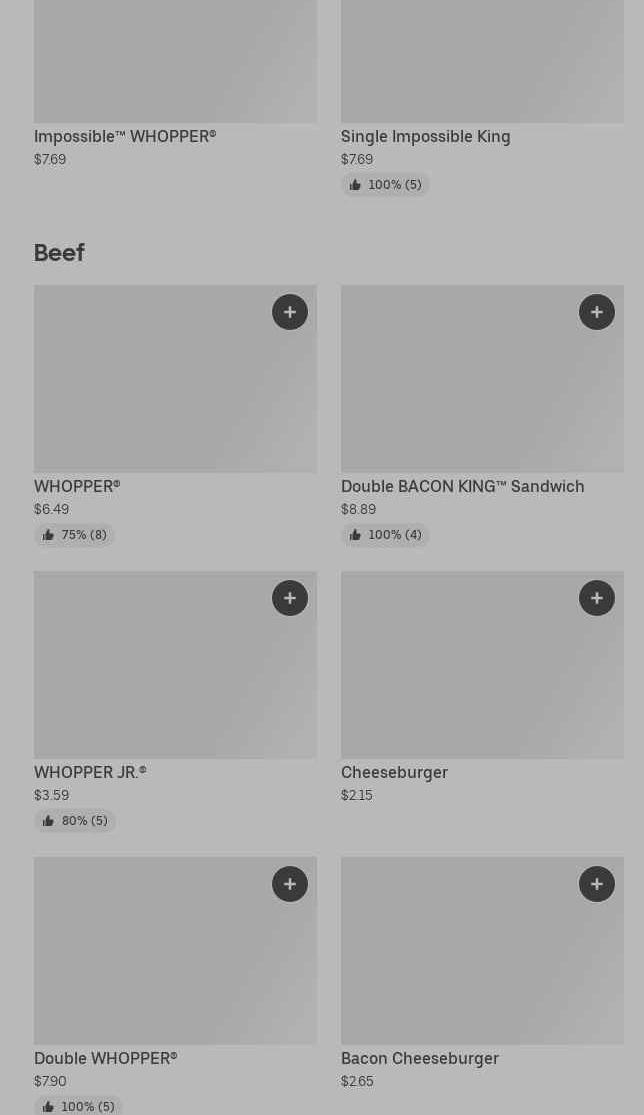Add WHOPPER to the cart
Viewport: 644px width, 1115px height.
(290, 312)
